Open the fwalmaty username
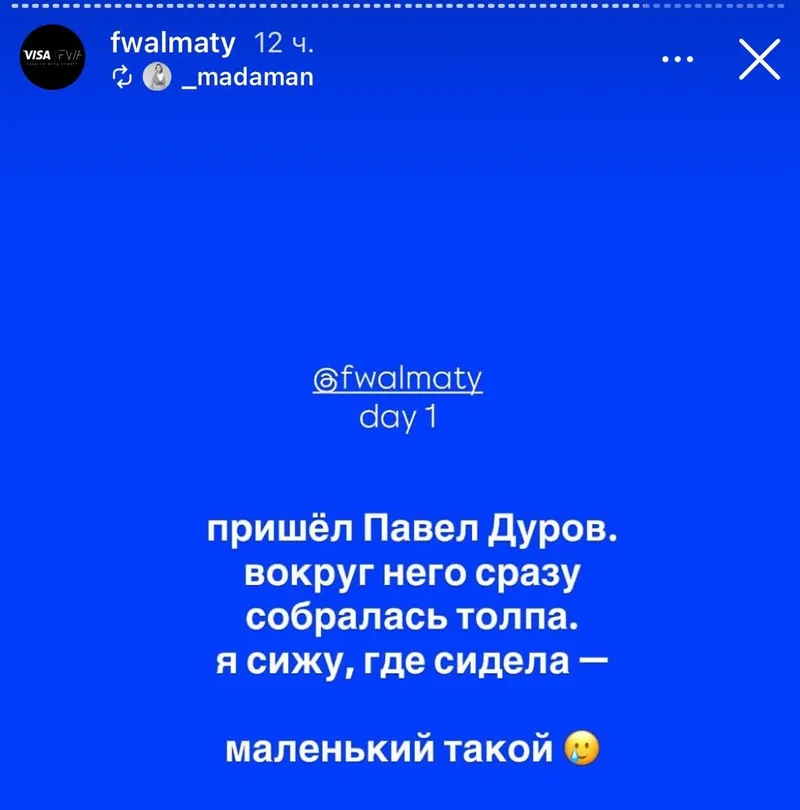Image resolution: width=800 pixels, height=810 pixels. (172, 43)
